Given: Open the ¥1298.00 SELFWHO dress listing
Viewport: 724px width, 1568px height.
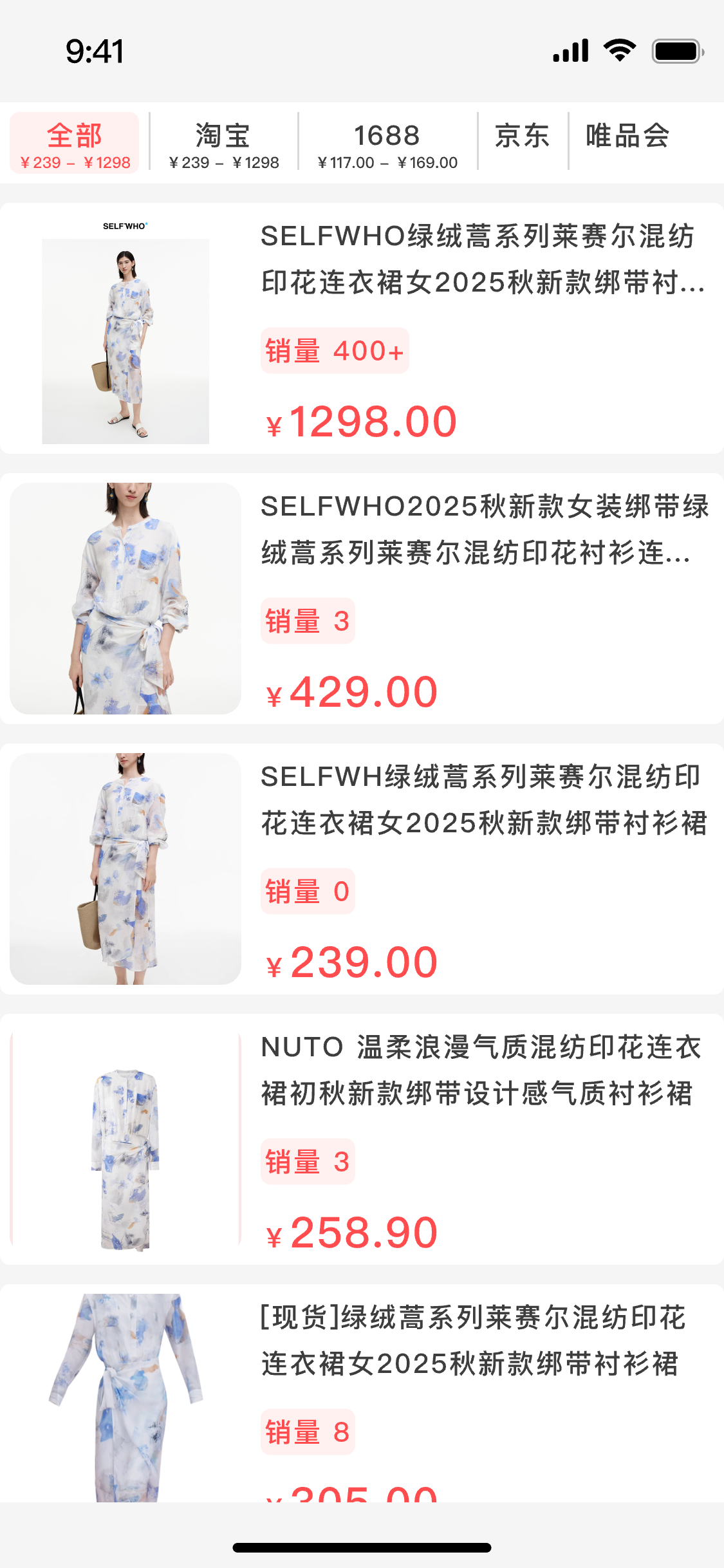Looking at the screenshot, I should pyautogui.click(x=362, y=329).
